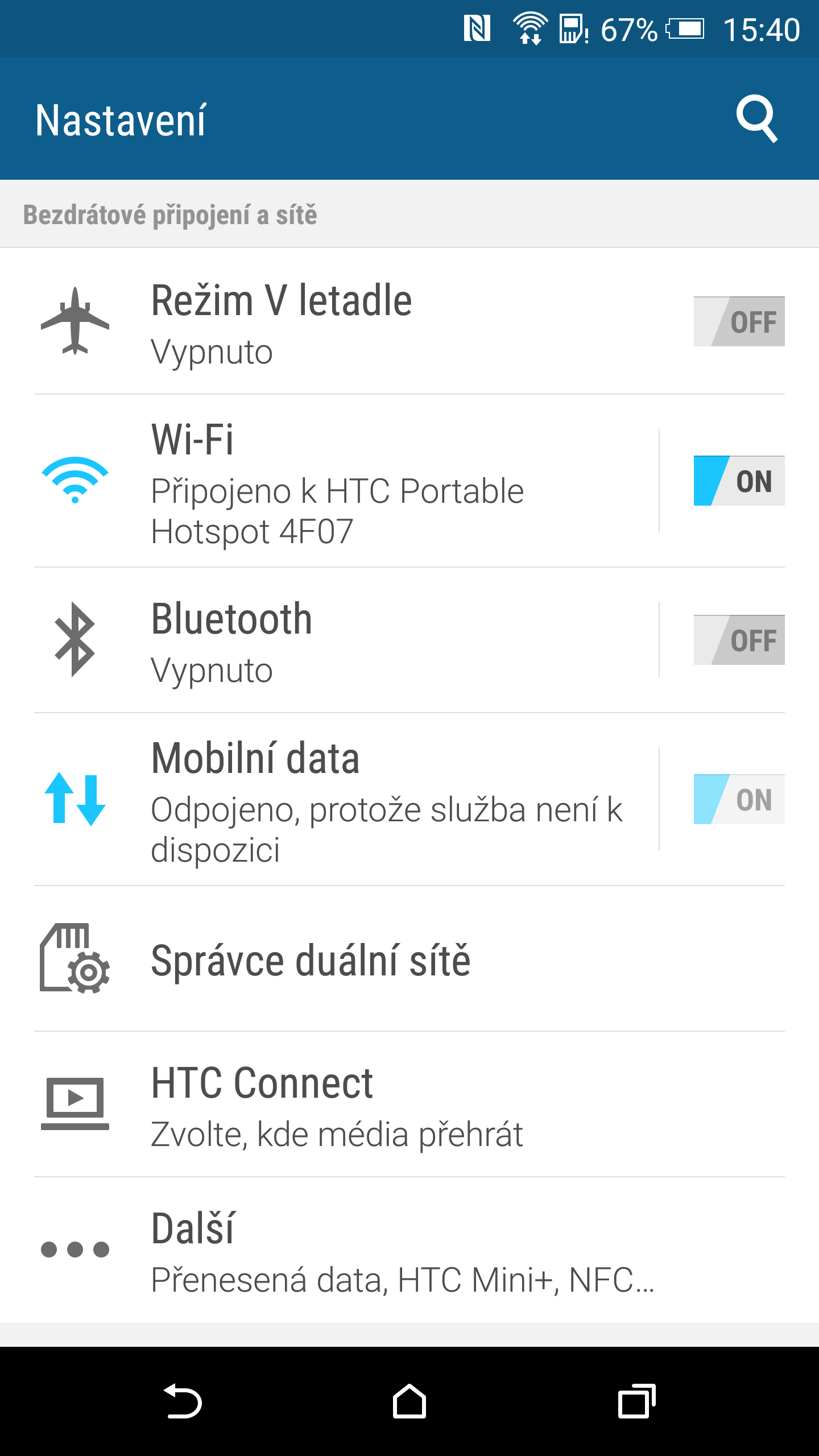Enable the Bluetooth switch

pyautogui.click(x=739, y=640)
